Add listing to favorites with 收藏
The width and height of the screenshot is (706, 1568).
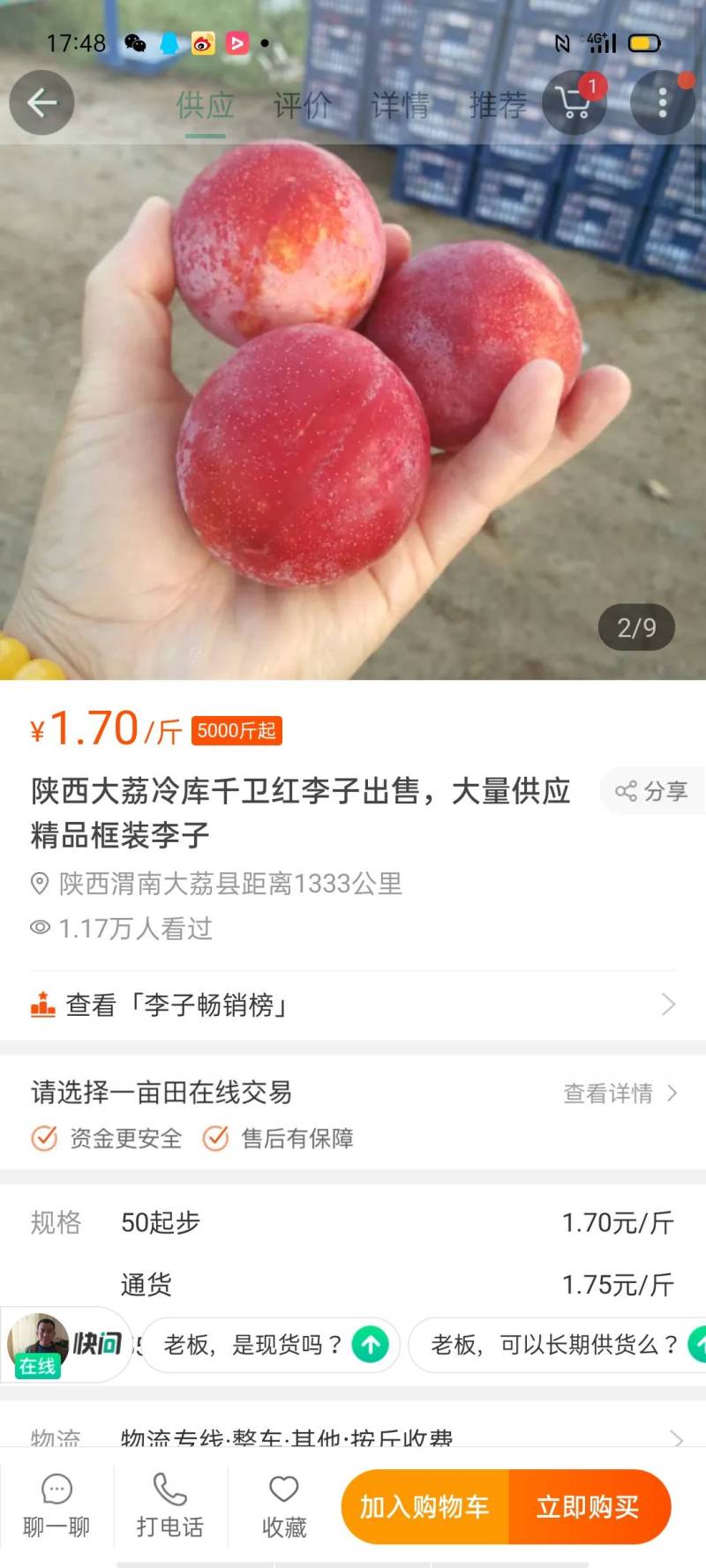284,1506
